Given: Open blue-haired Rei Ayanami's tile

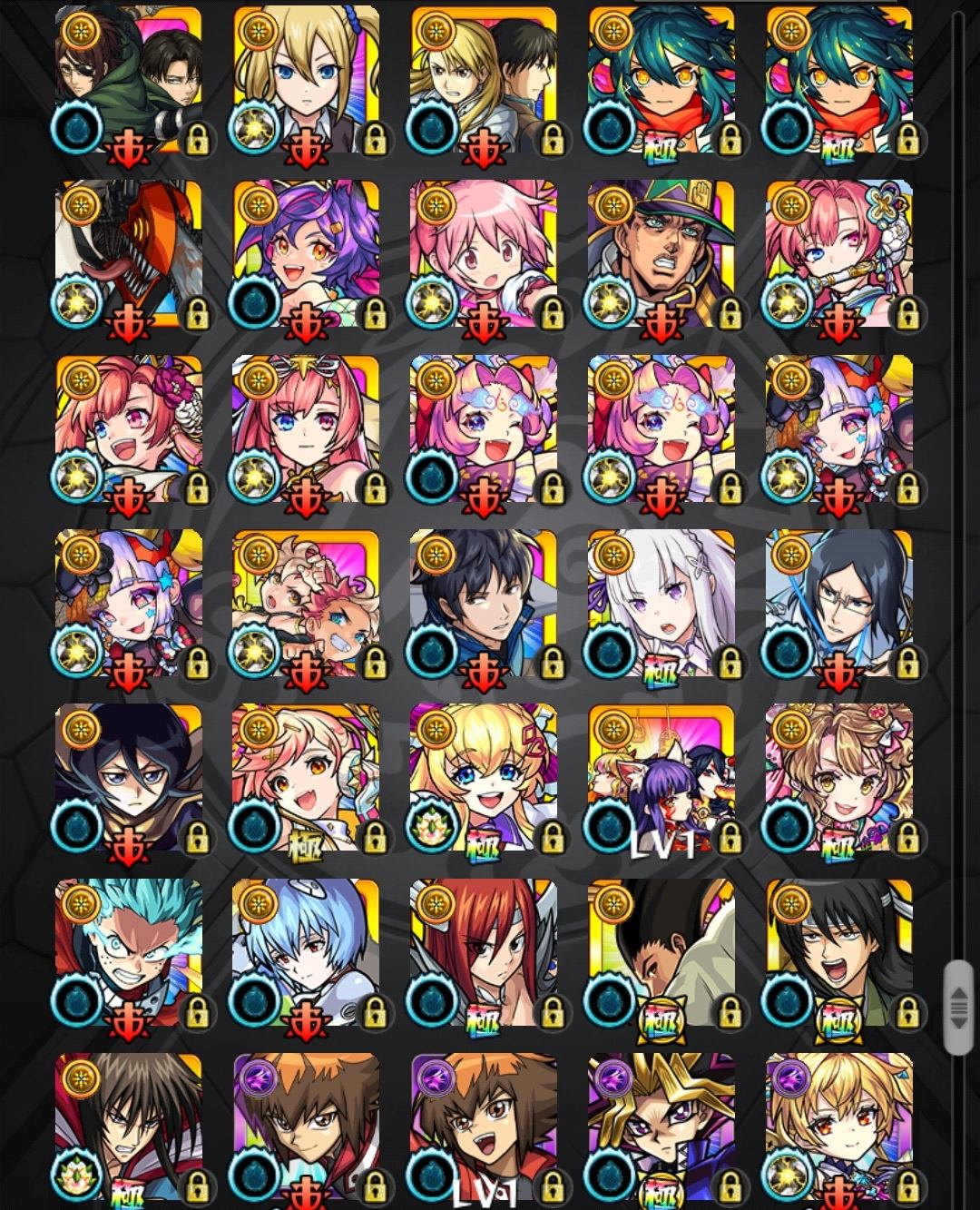Looking at the screenshot, I should [306, 953].
